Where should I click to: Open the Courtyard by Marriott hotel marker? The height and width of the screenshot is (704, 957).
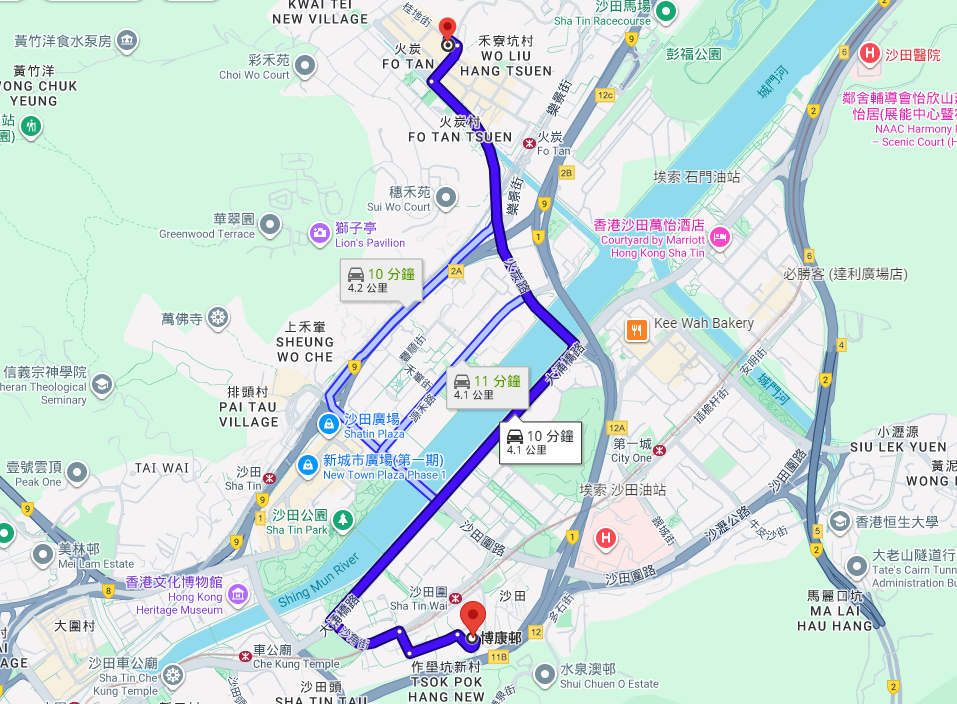[x=720, y=238]
